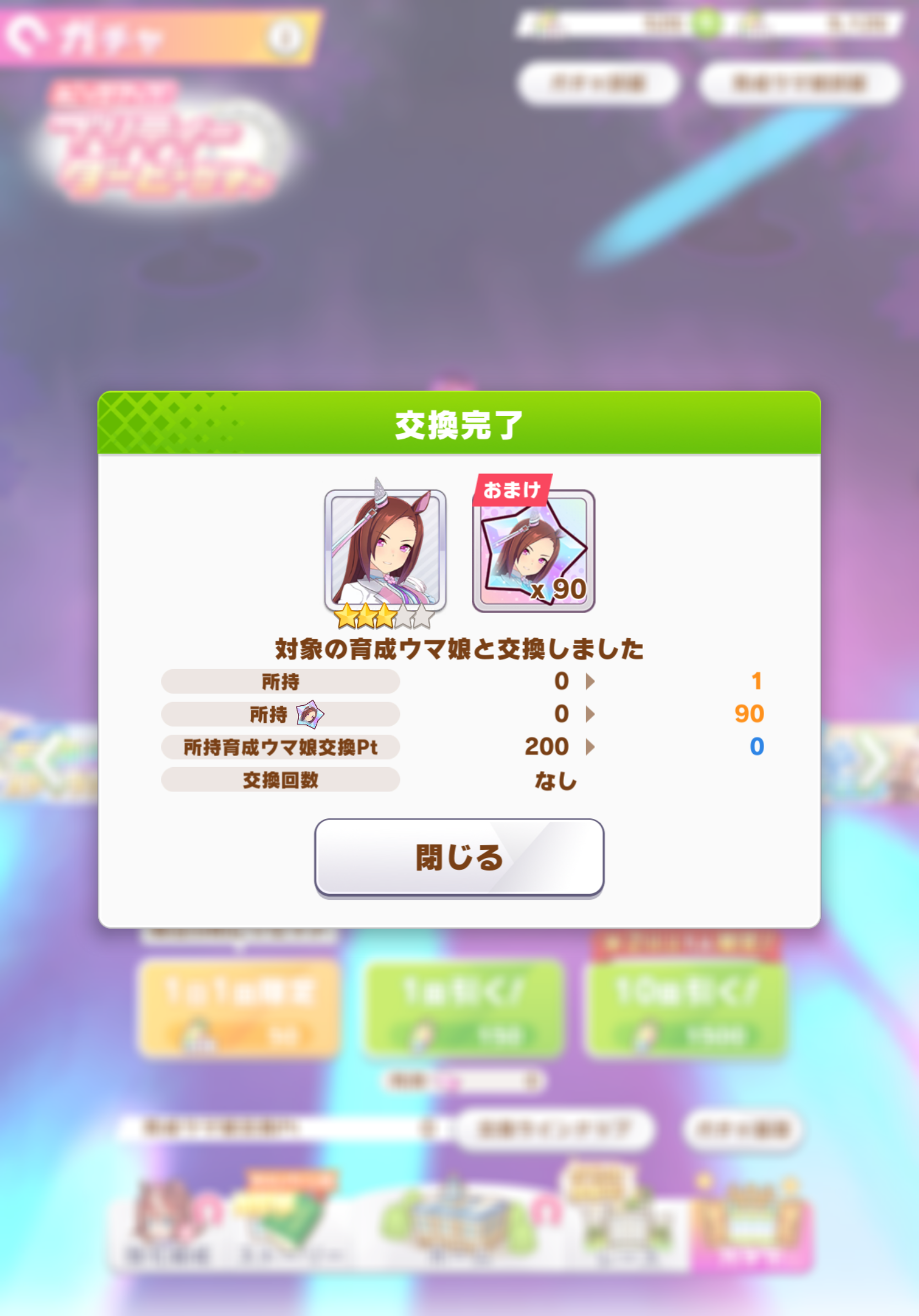Close the exchange complete dialog with 閉じる
Viewport: 919px width, 1316px height.
pyautogui.click(x=459, y=857)
